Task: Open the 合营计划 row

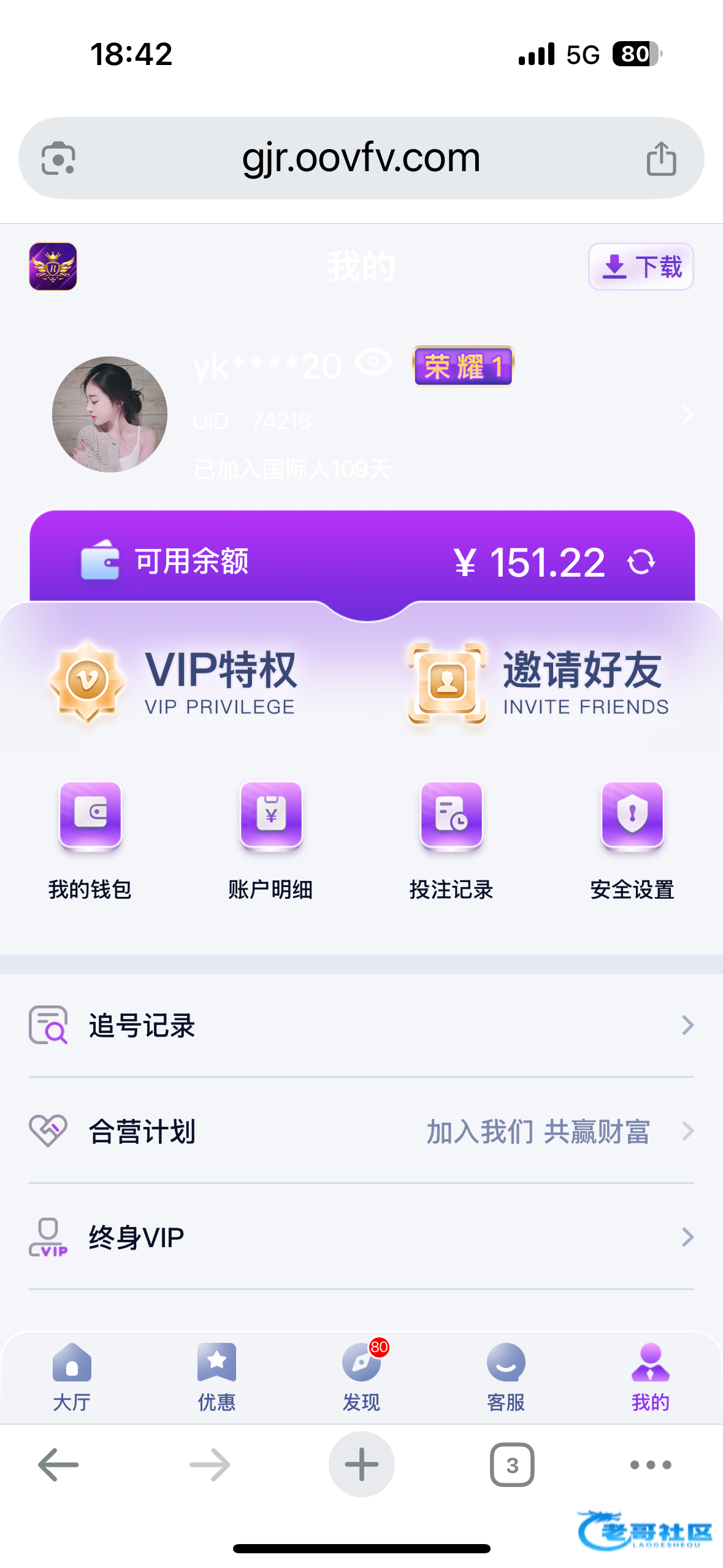Action: 361,1131
